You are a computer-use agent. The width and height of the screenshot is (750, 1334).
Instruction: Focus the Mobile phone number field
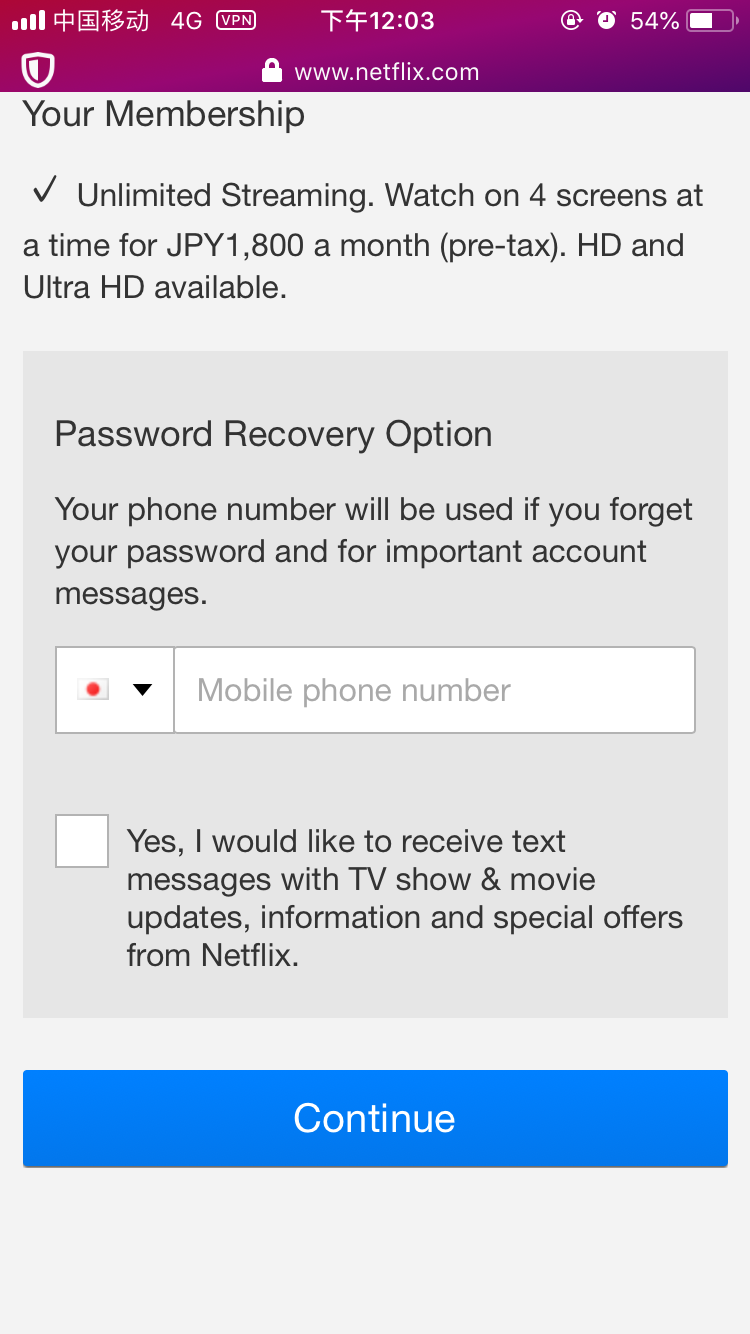[x=434, y=690]
